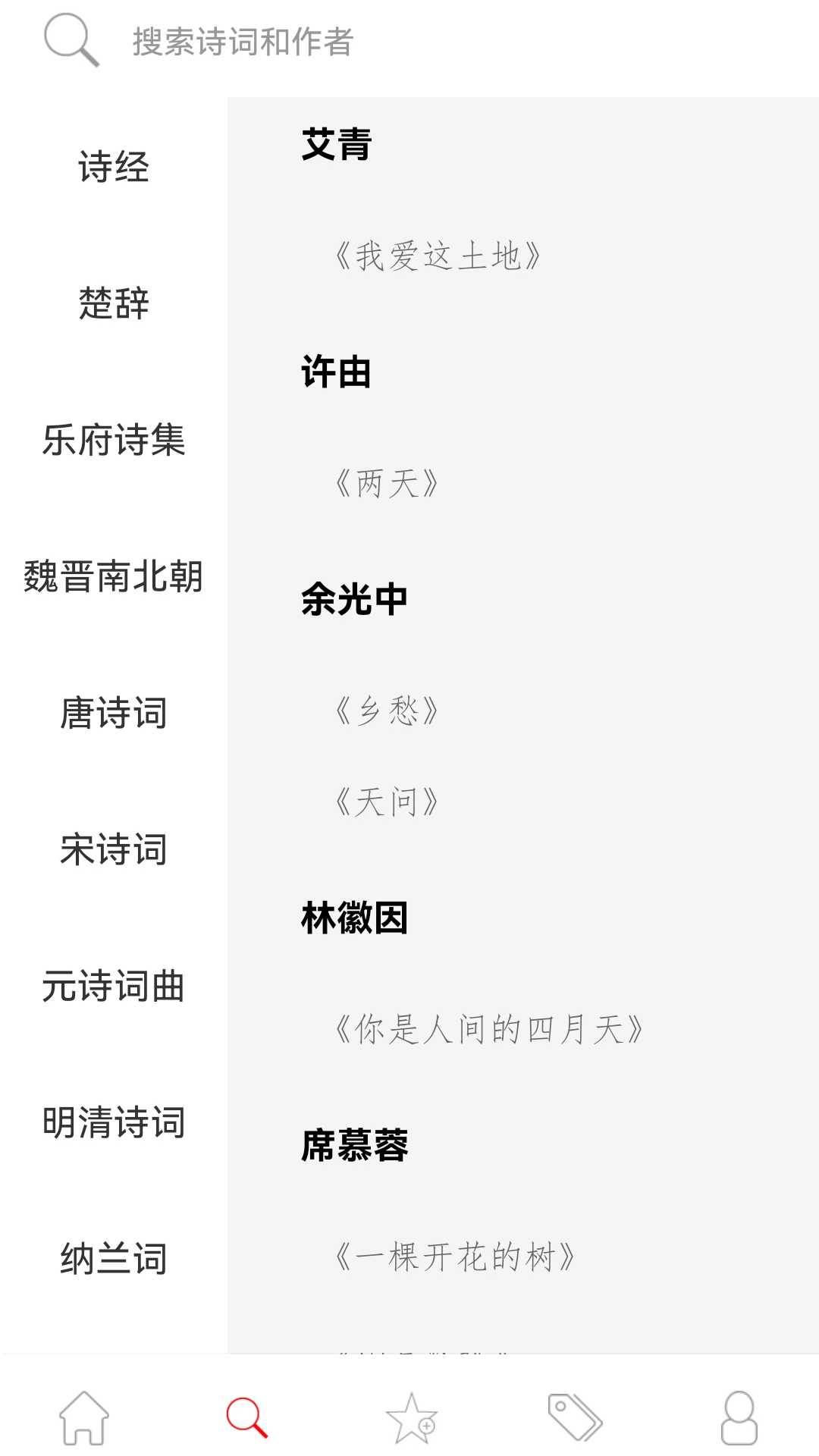This screenshot has width=819, height=1456.
Task: Switch to 唐诗词 category
Action: (x=114, y=713)
